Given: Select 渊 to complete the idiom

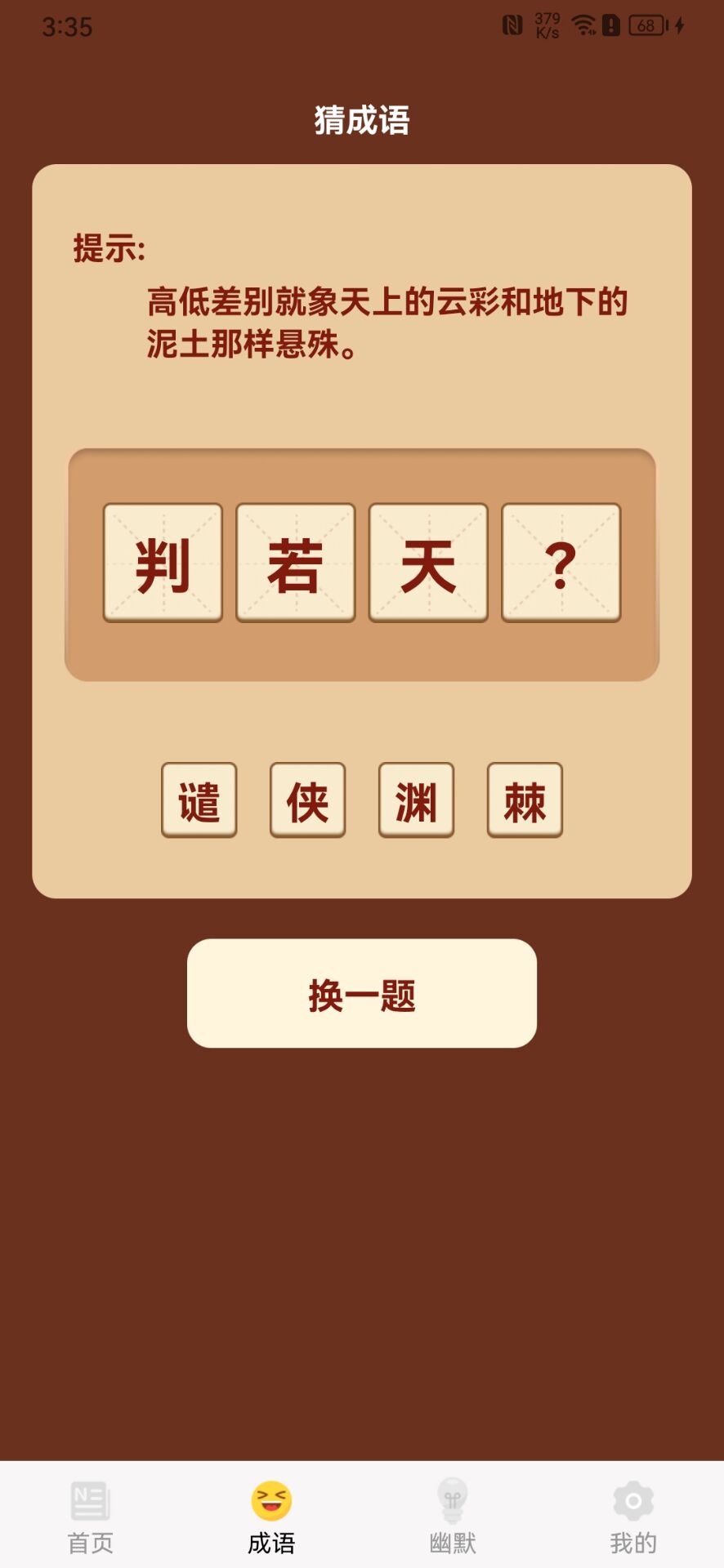Looking at the screenshot, I should (416, 800).
